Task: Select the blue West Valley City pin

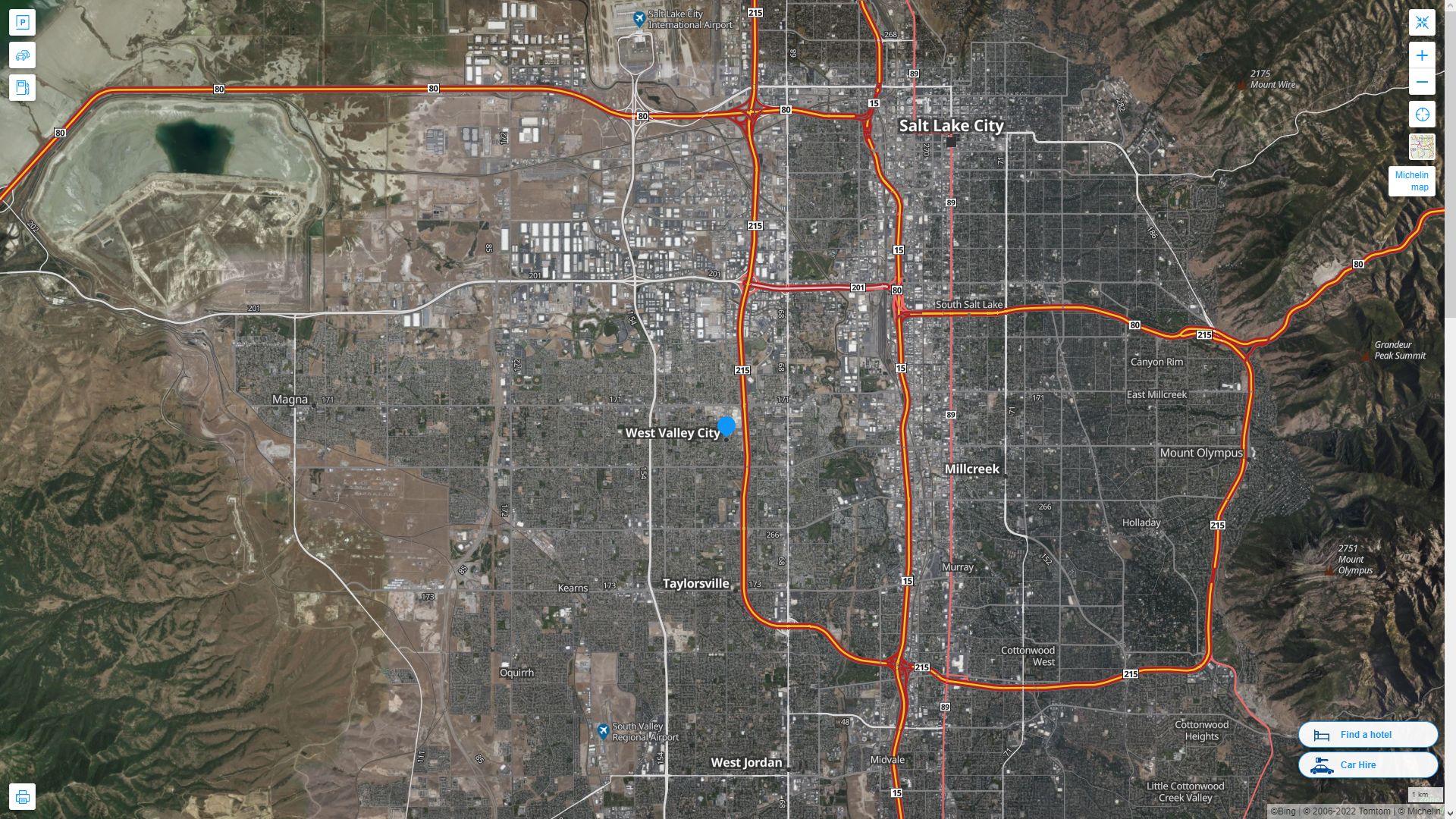Action: pyautogui.click(x=726, y=427)
